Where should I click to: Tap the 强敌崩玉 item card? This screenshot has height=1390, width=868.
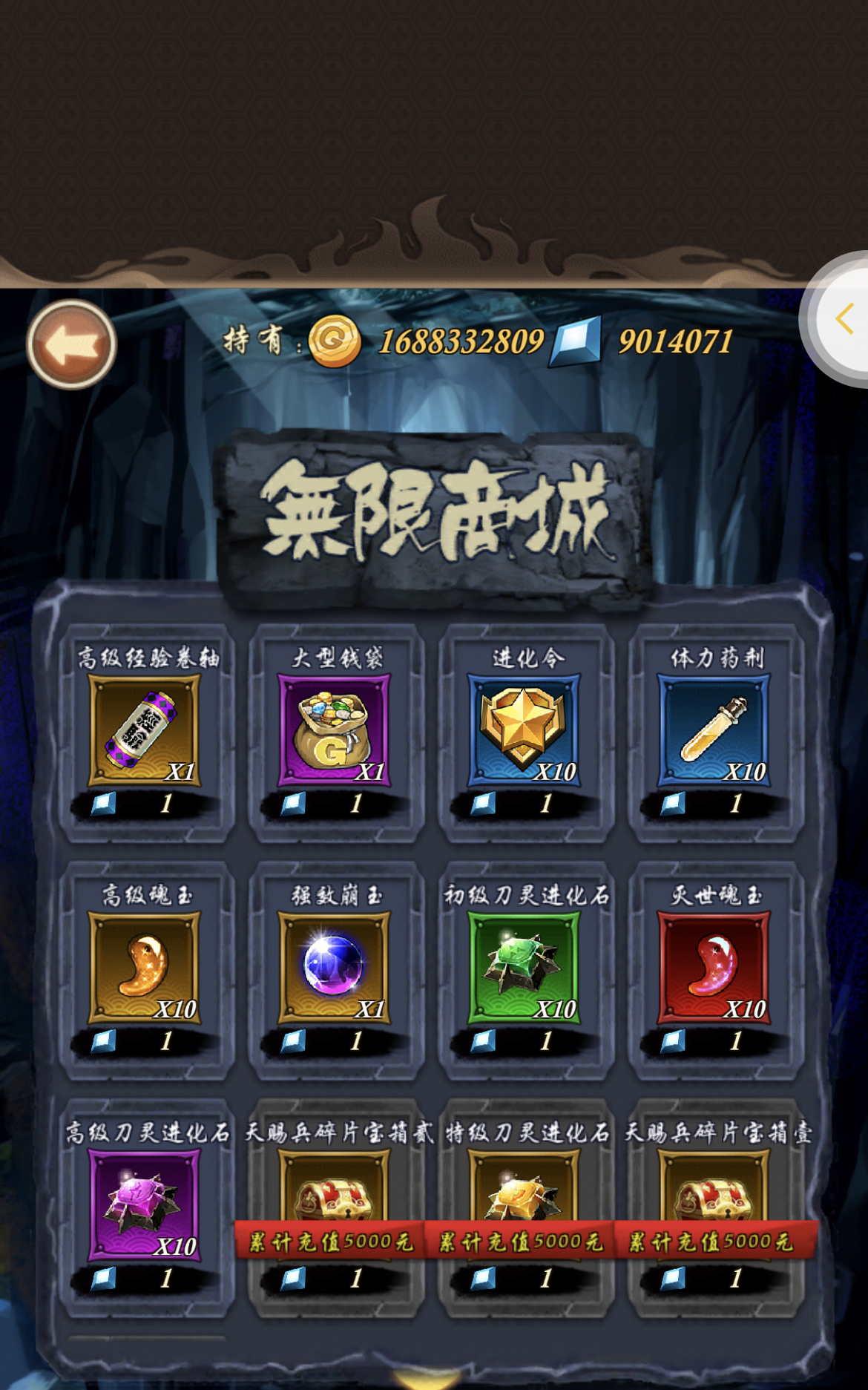336,971
